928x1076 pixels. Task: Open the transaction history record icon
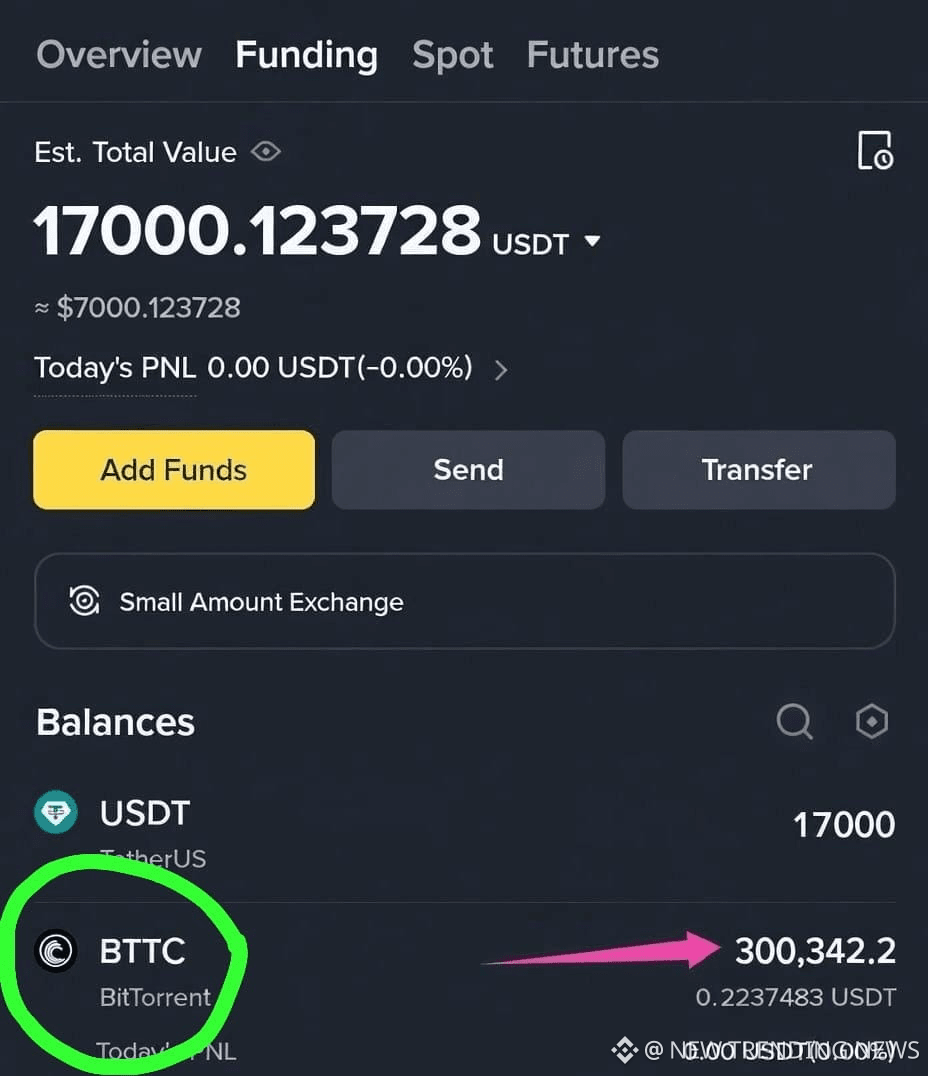pyautogui.click(x=874, y=150)
